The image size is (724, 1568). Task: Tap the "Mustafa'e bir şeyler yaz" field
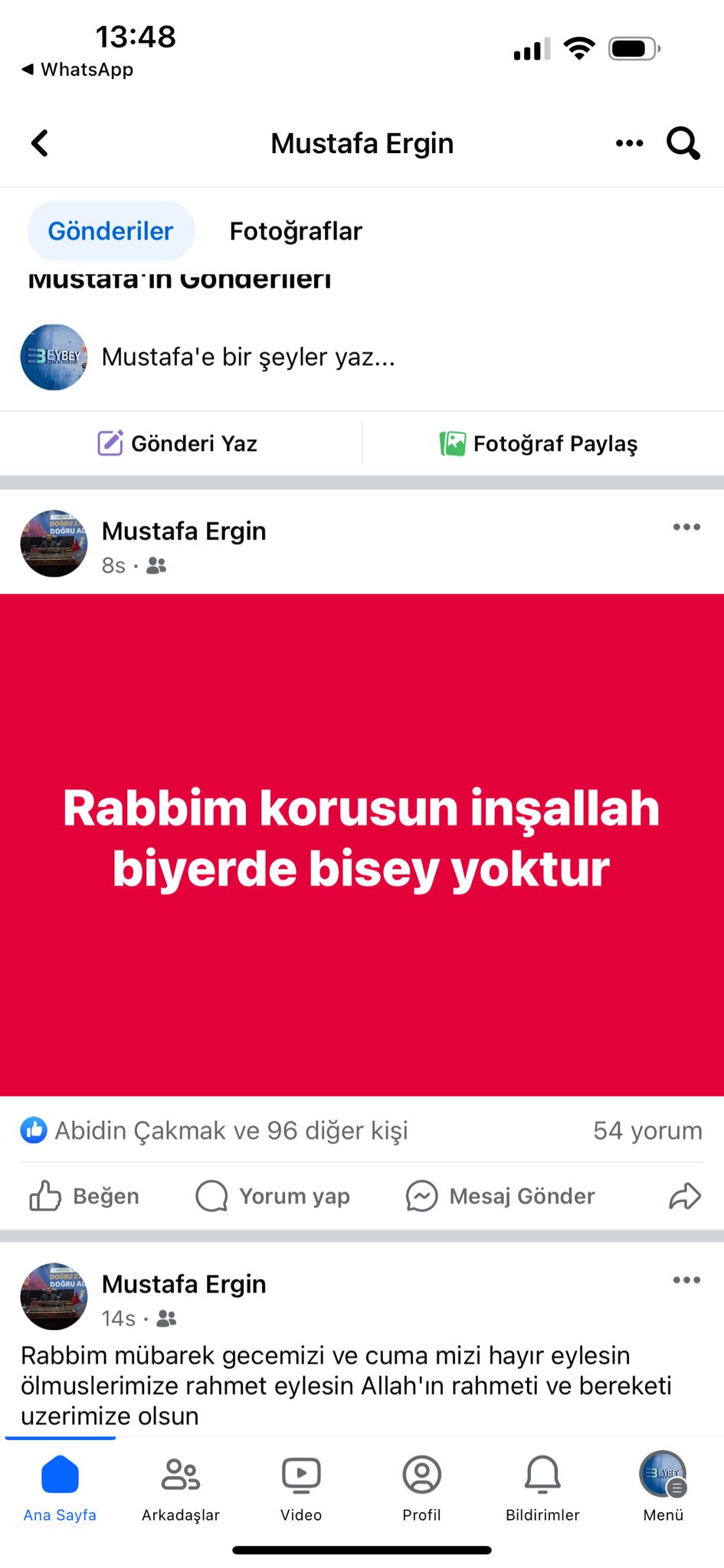click(x=248, y=357)
